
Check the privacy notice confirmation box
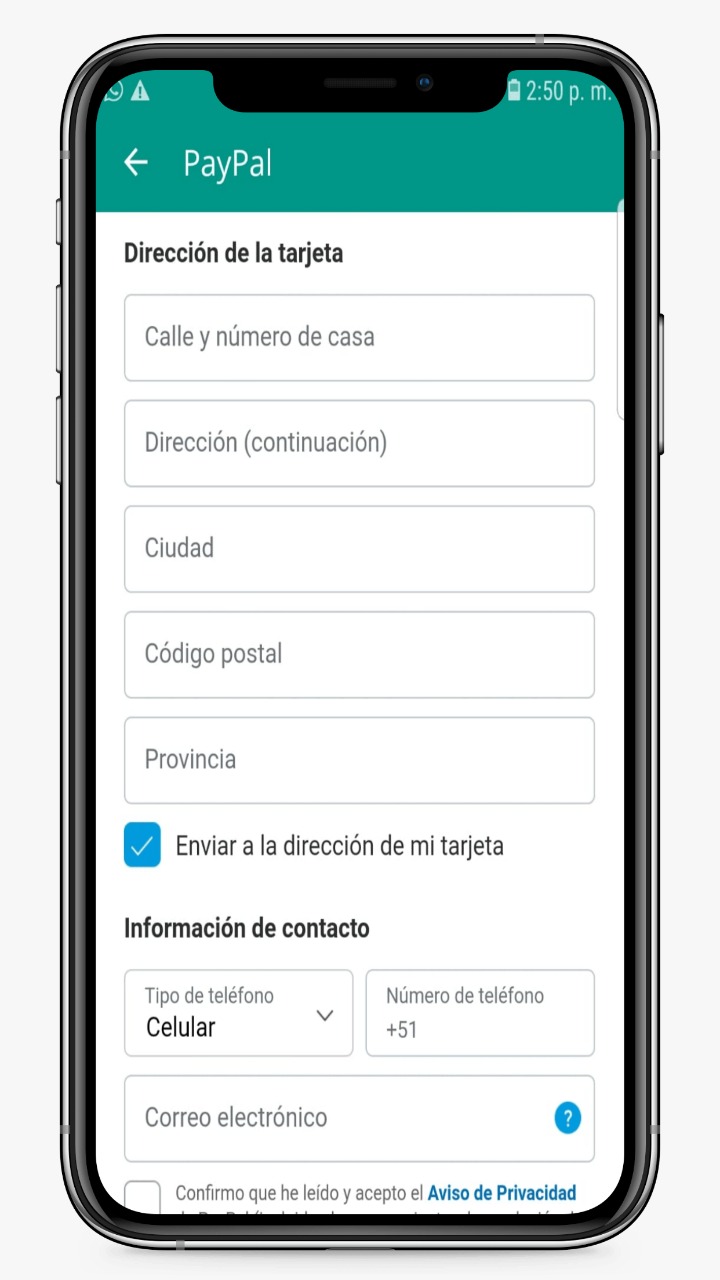click(142, 1198)
